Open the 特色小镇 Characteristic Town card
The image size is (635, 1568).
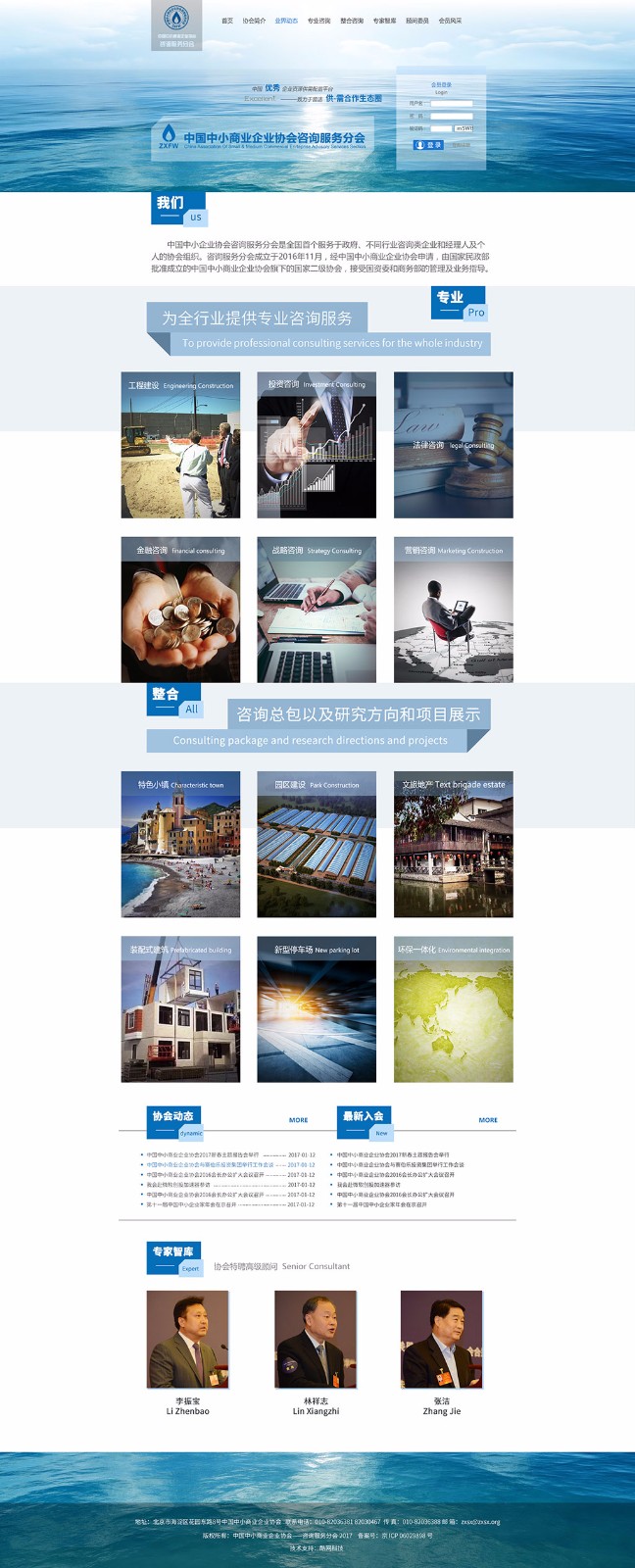click(180, 845)
